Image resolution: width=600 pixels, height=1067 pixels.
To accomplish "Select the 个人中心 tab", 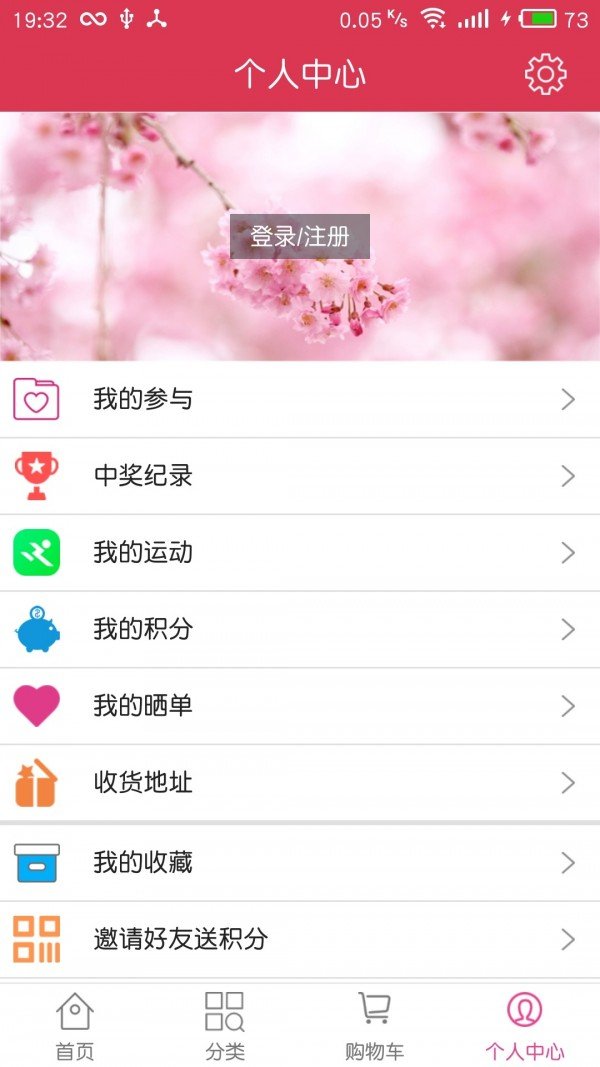I will (x=524, y=1026).
